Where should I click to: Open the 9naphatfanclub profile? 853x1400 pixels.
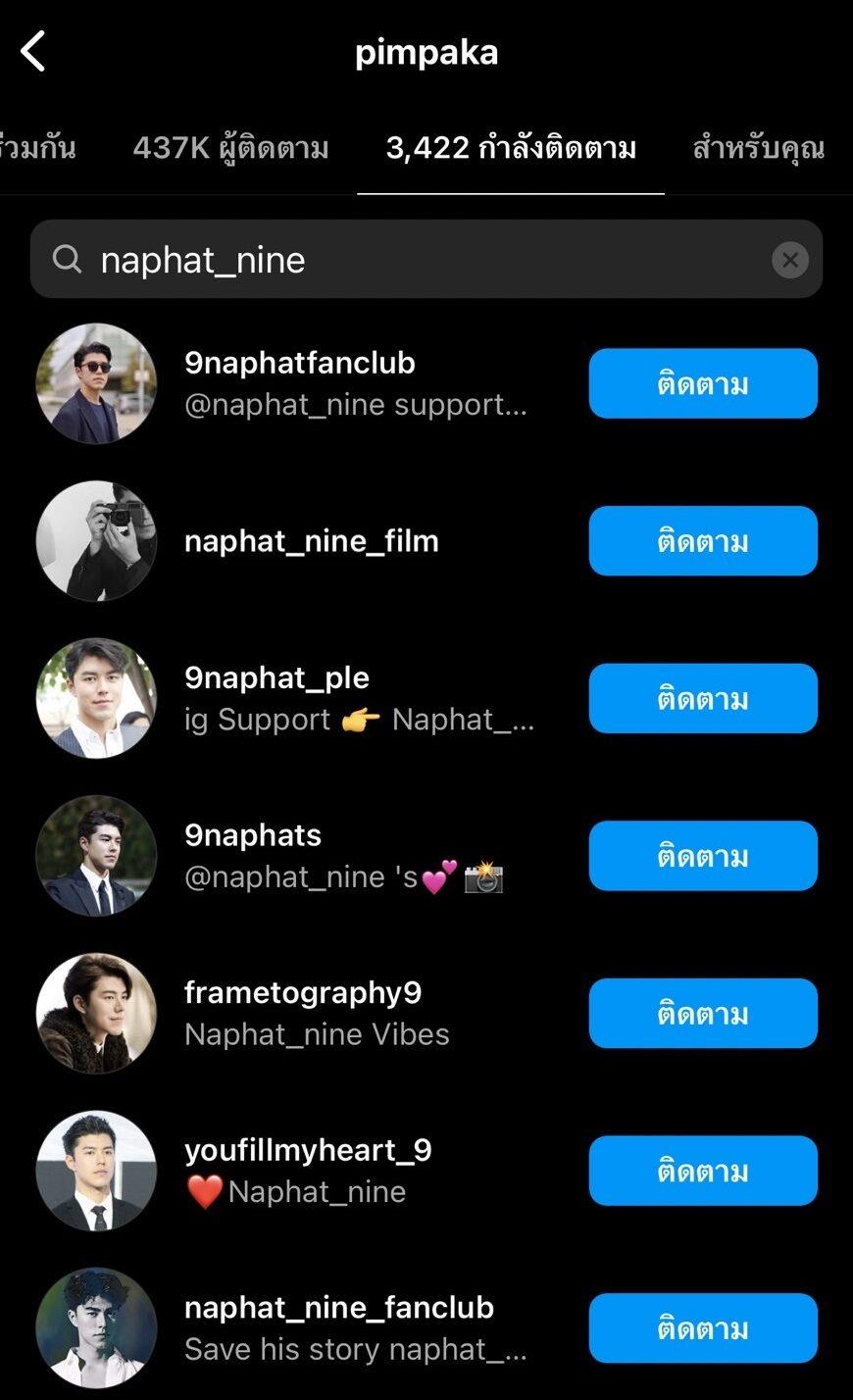[299, 364]
